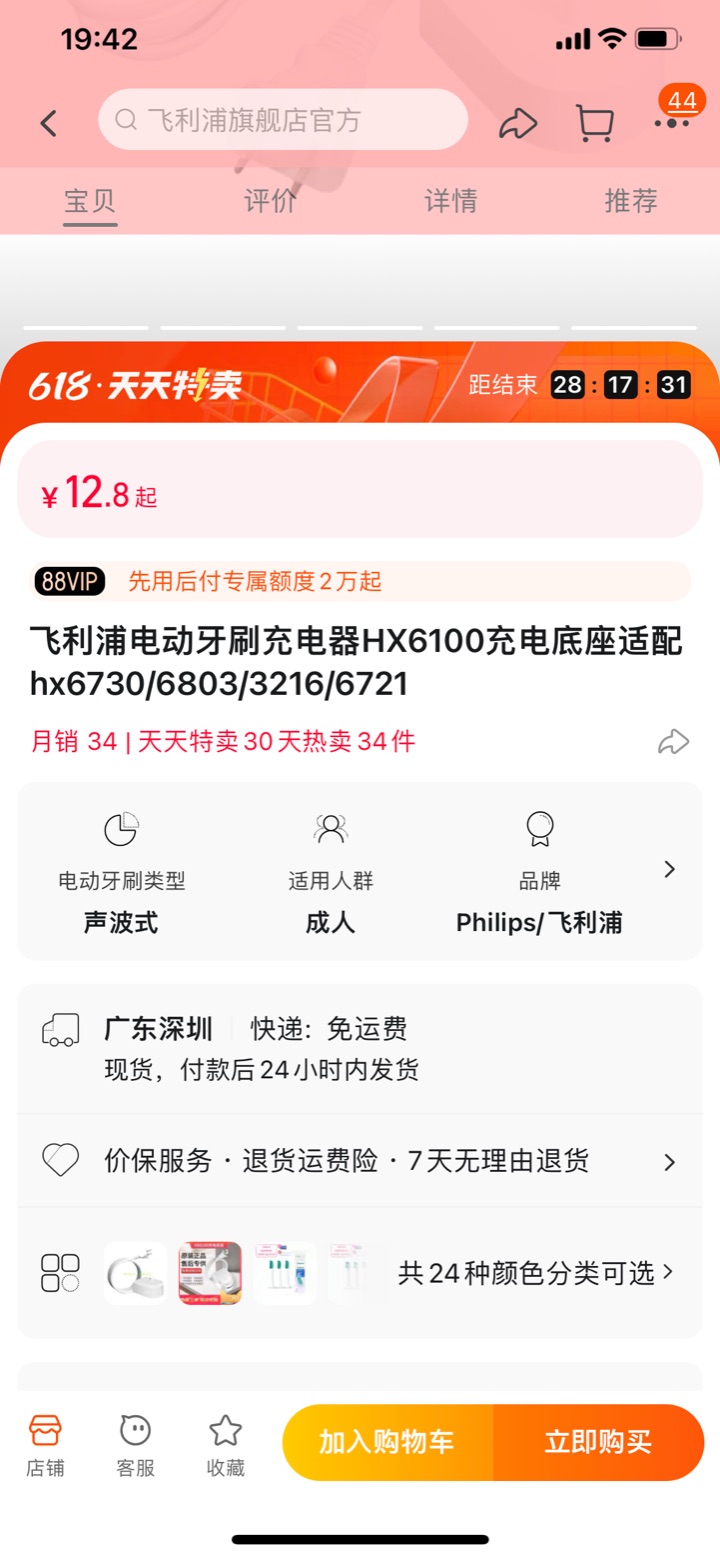Open the three-dot more menu

673,122
